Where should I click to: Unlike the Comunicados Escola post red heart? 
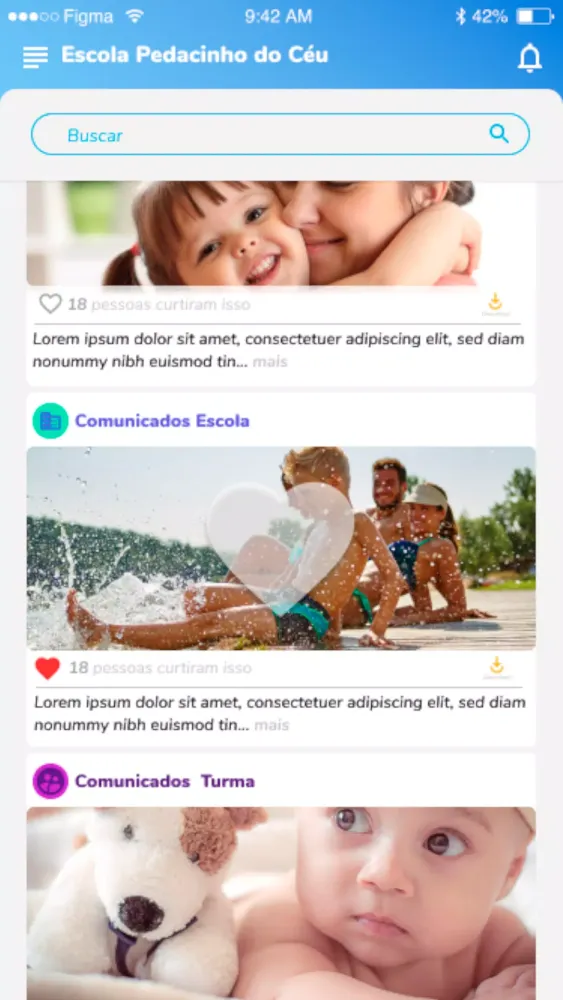[47, 668]
